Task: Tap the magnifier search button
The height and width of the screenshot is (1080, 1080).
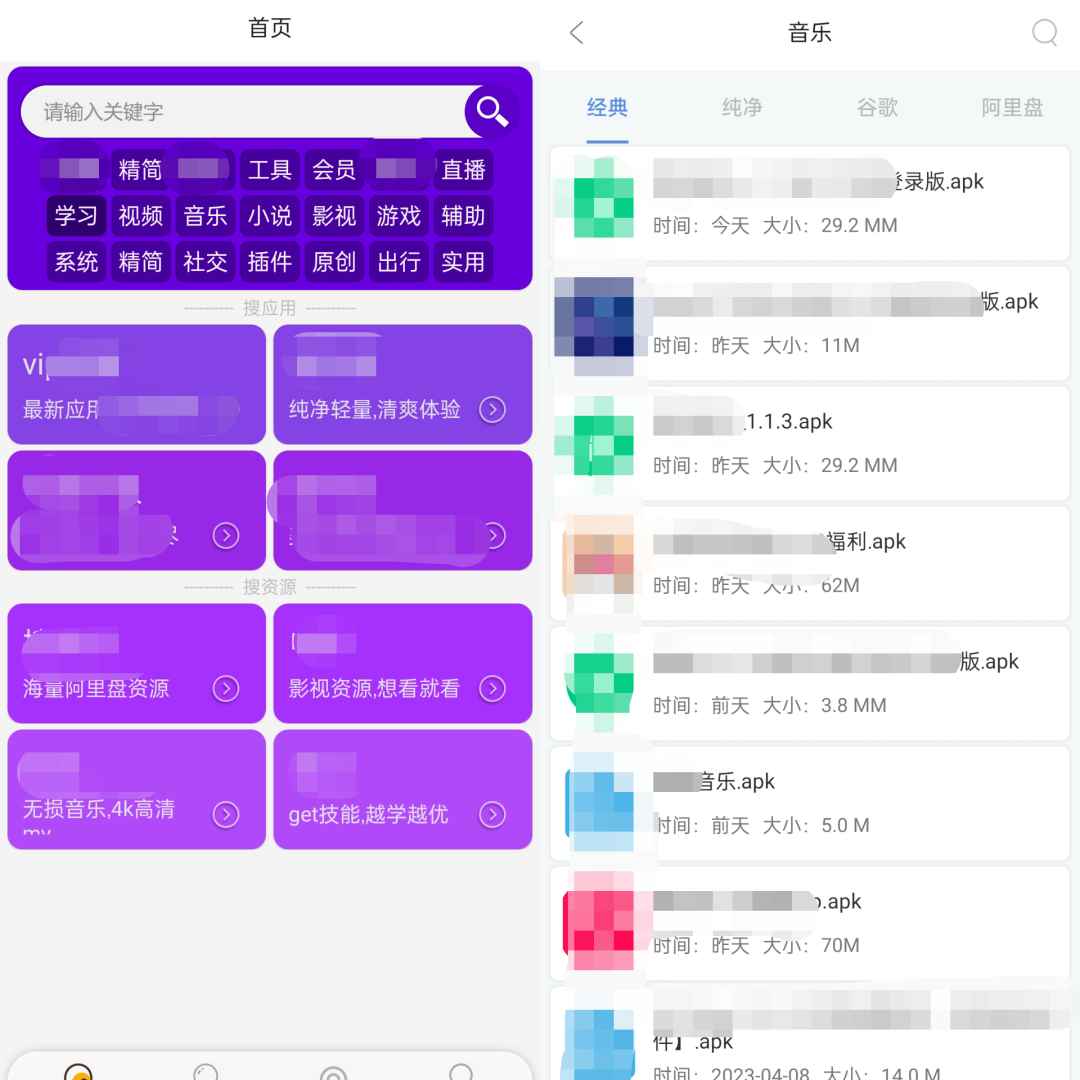Action: [492, 111]
